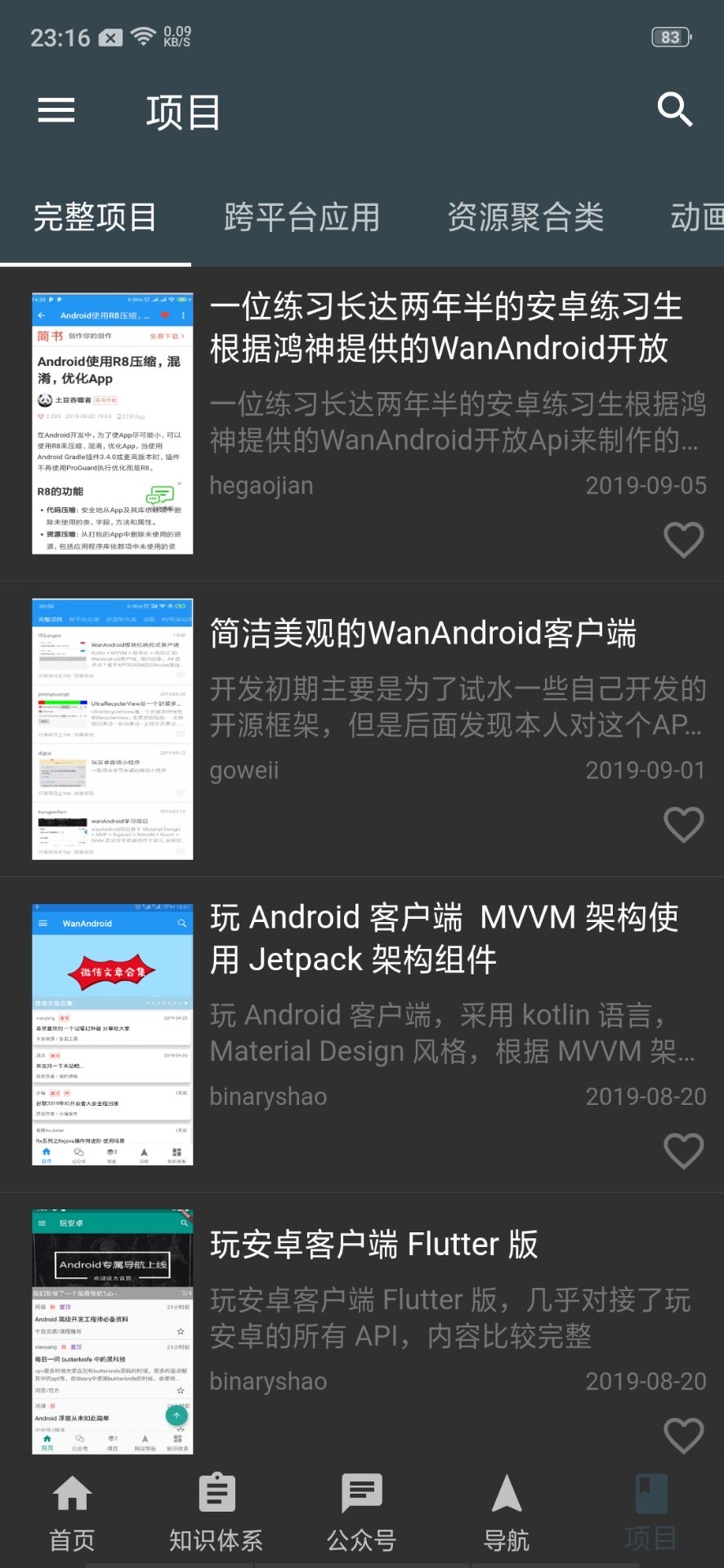Open the navigation drawer menu
724x1568 pixels.
click(x=56, y=110)
